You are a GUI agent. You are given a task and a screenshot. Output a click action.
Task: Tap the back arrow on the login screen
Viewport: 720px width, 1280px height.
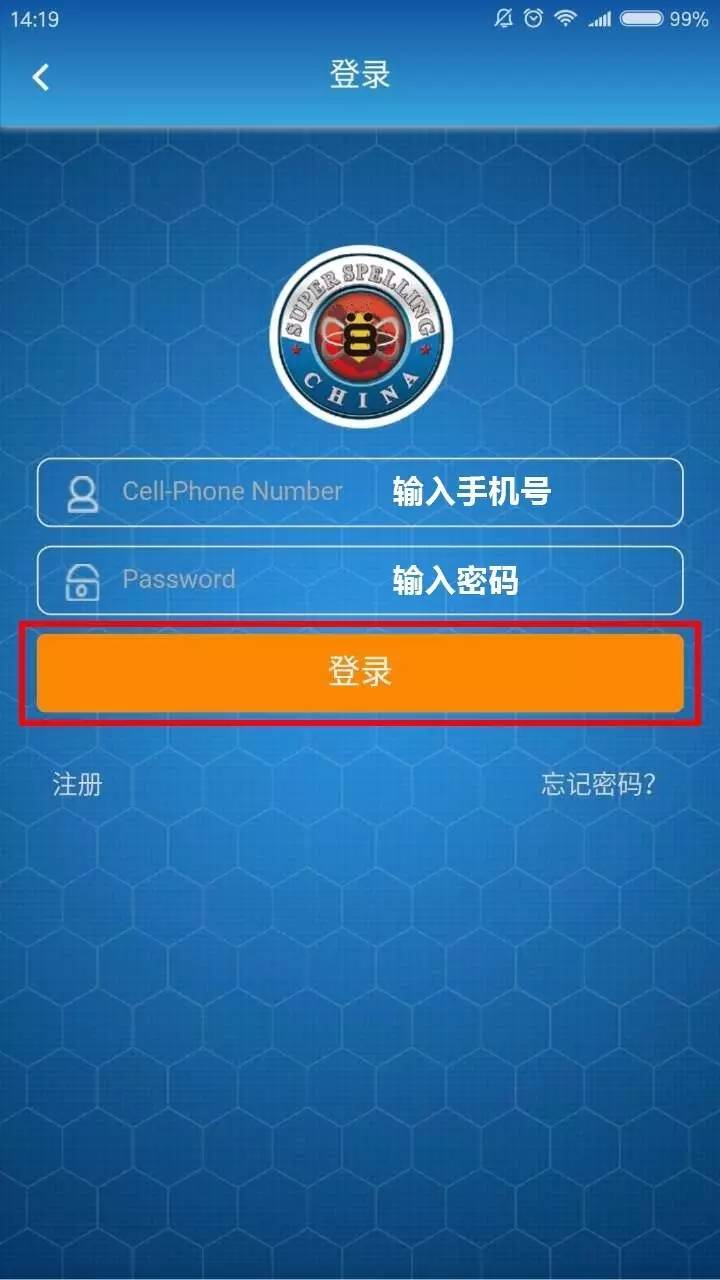point(40,77)
